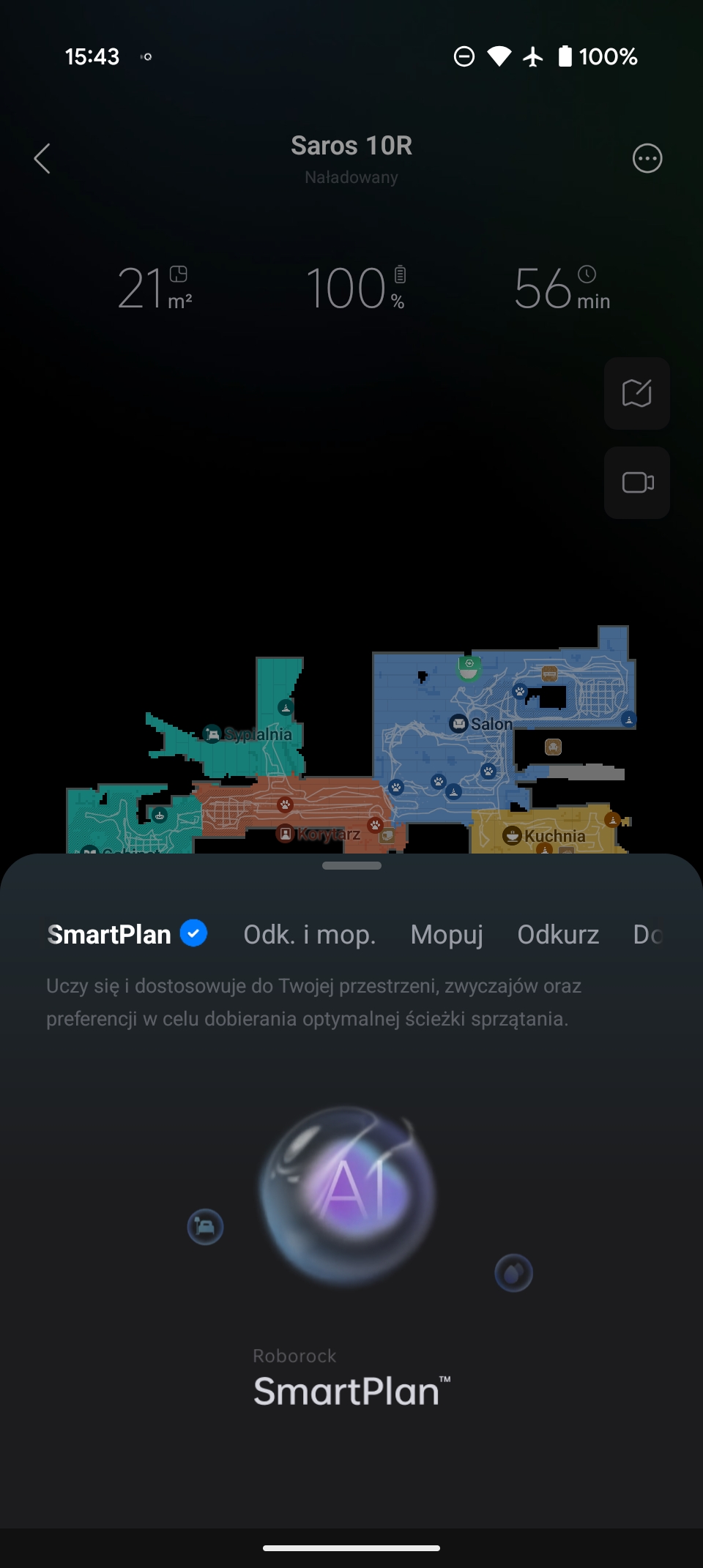
Task: Open the remote camera view button
Action: (x=637, y=483)
